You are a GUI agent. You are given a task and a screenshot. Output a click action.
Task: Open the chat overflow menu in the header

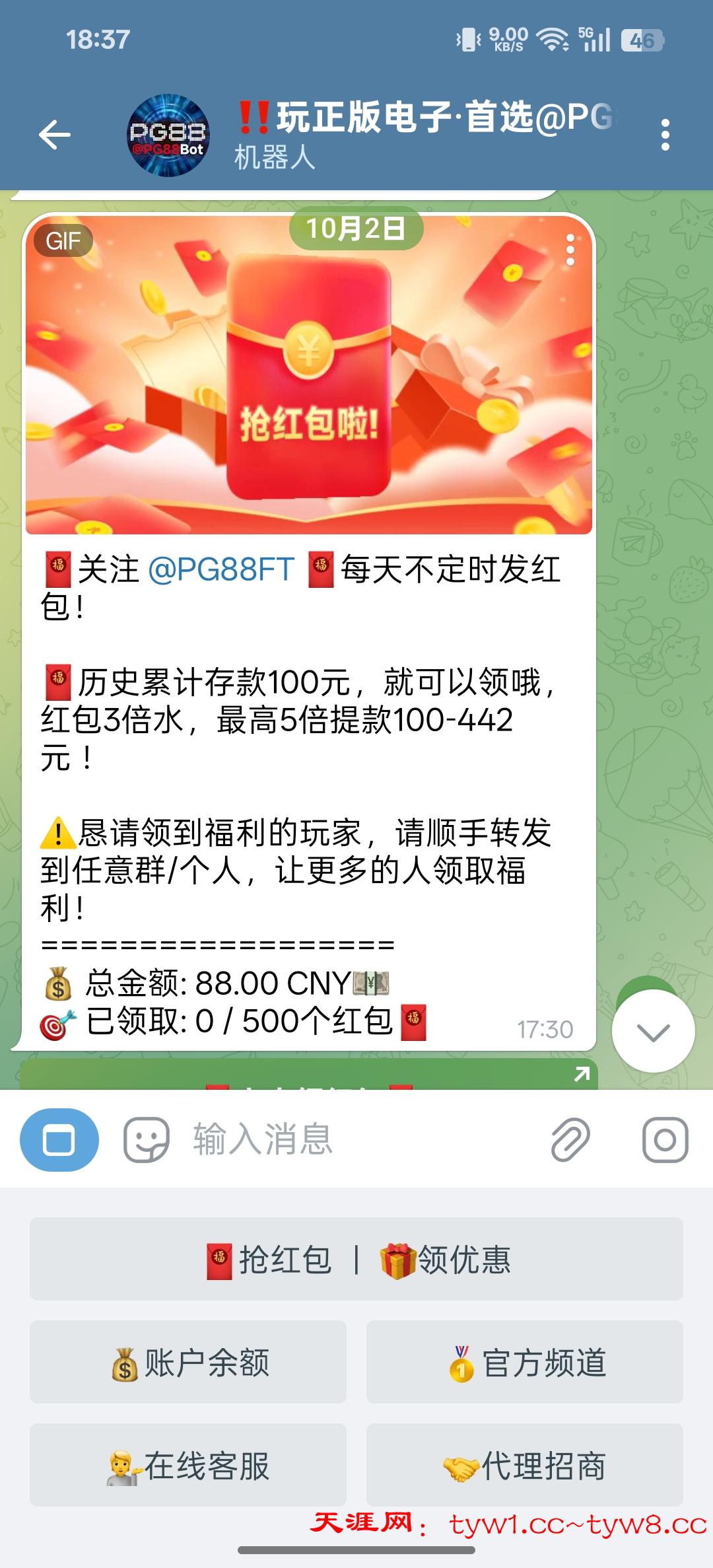tap(665, 135)
